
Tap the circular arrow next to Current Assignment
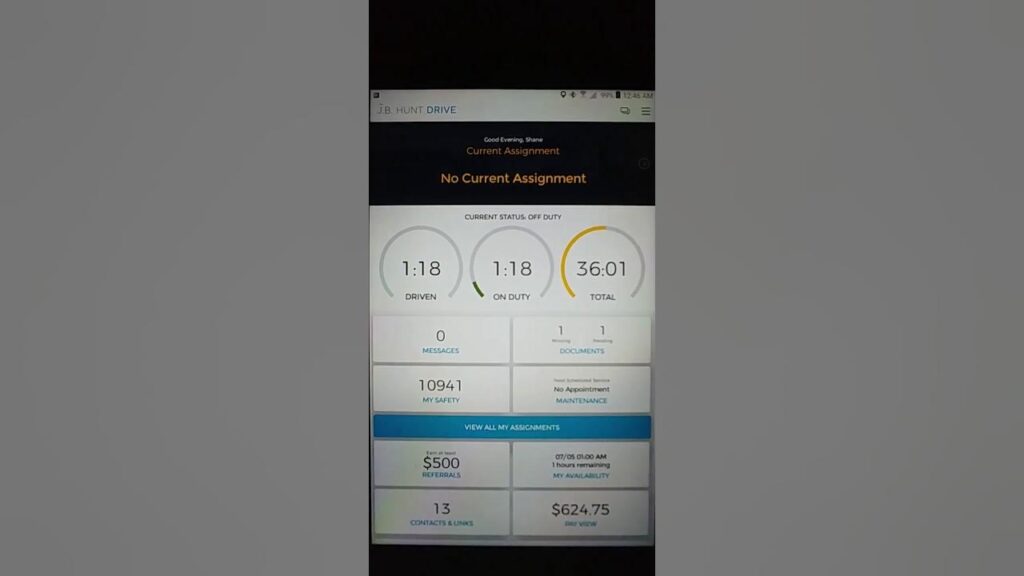(x=644, y=163)
